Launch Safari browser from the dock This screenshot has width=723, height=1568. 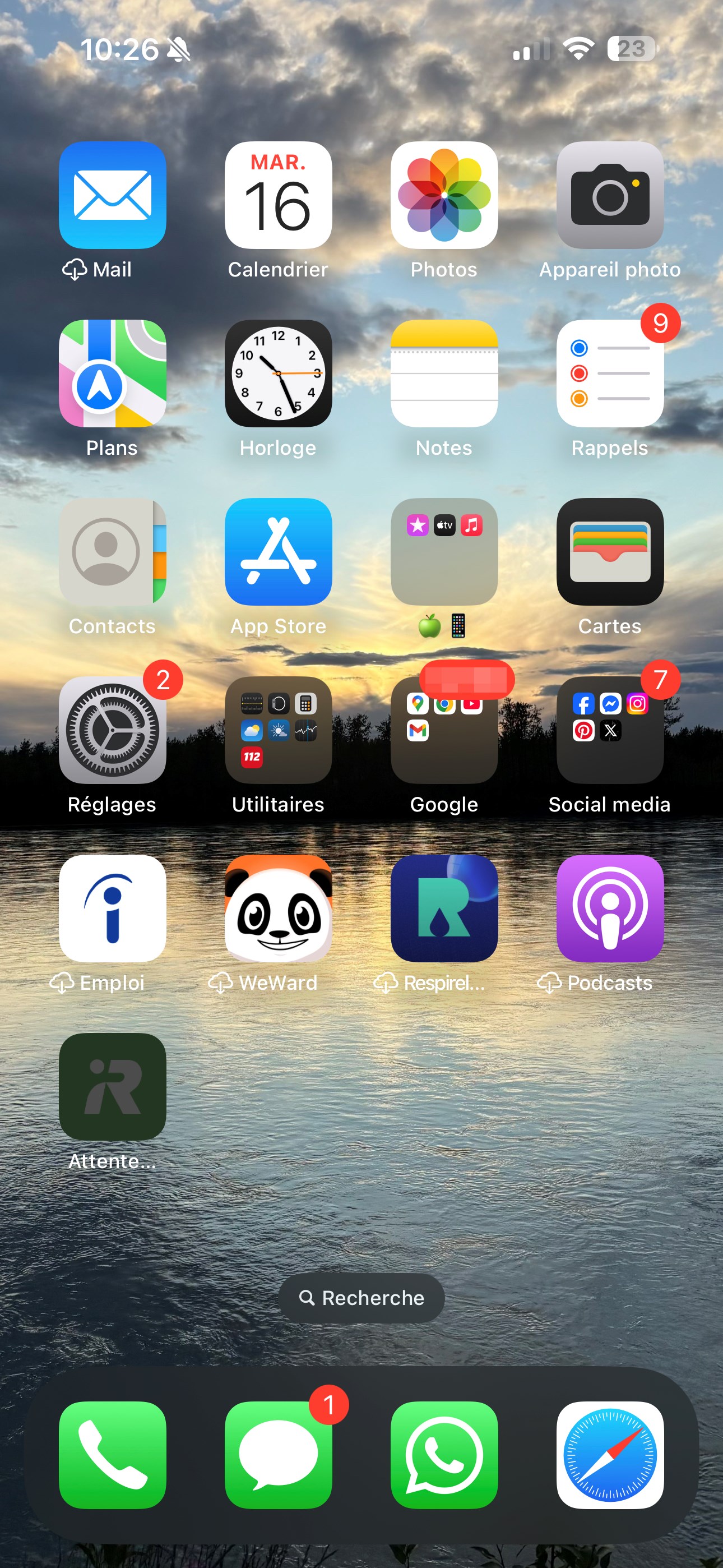pos(610,1455)
